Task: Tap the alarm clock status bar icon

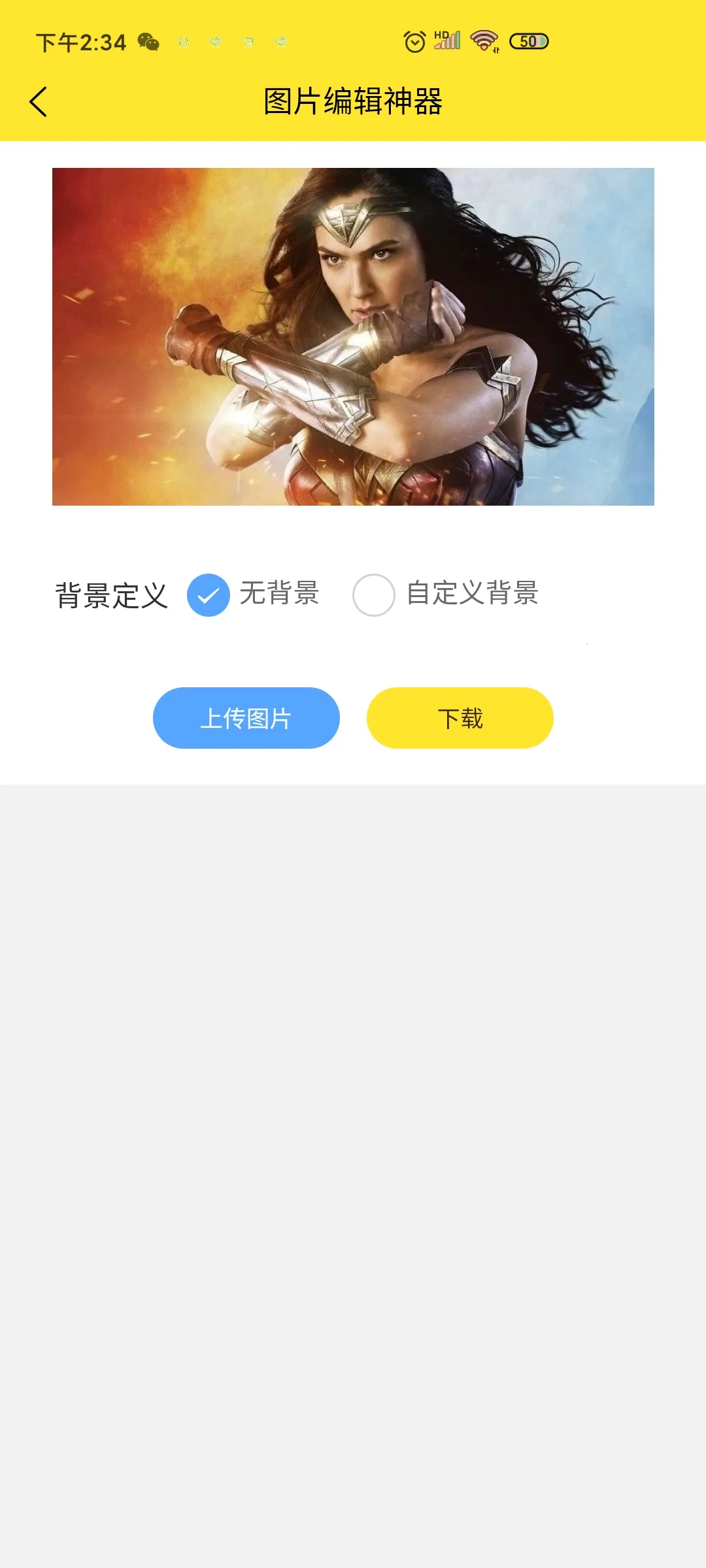Action: tap(413, 41)
